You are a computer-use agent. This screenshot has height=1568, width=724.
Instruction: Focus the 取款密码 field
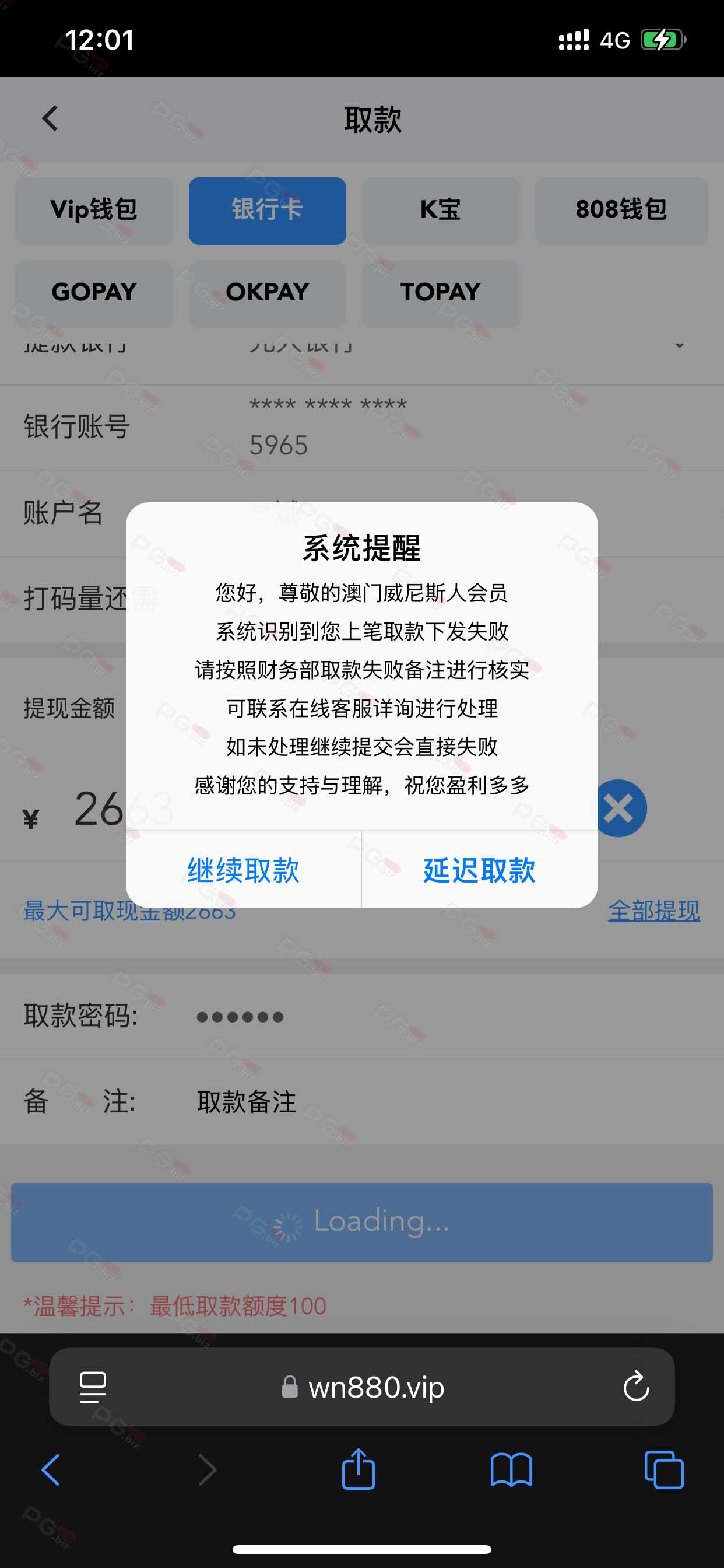426,1016
